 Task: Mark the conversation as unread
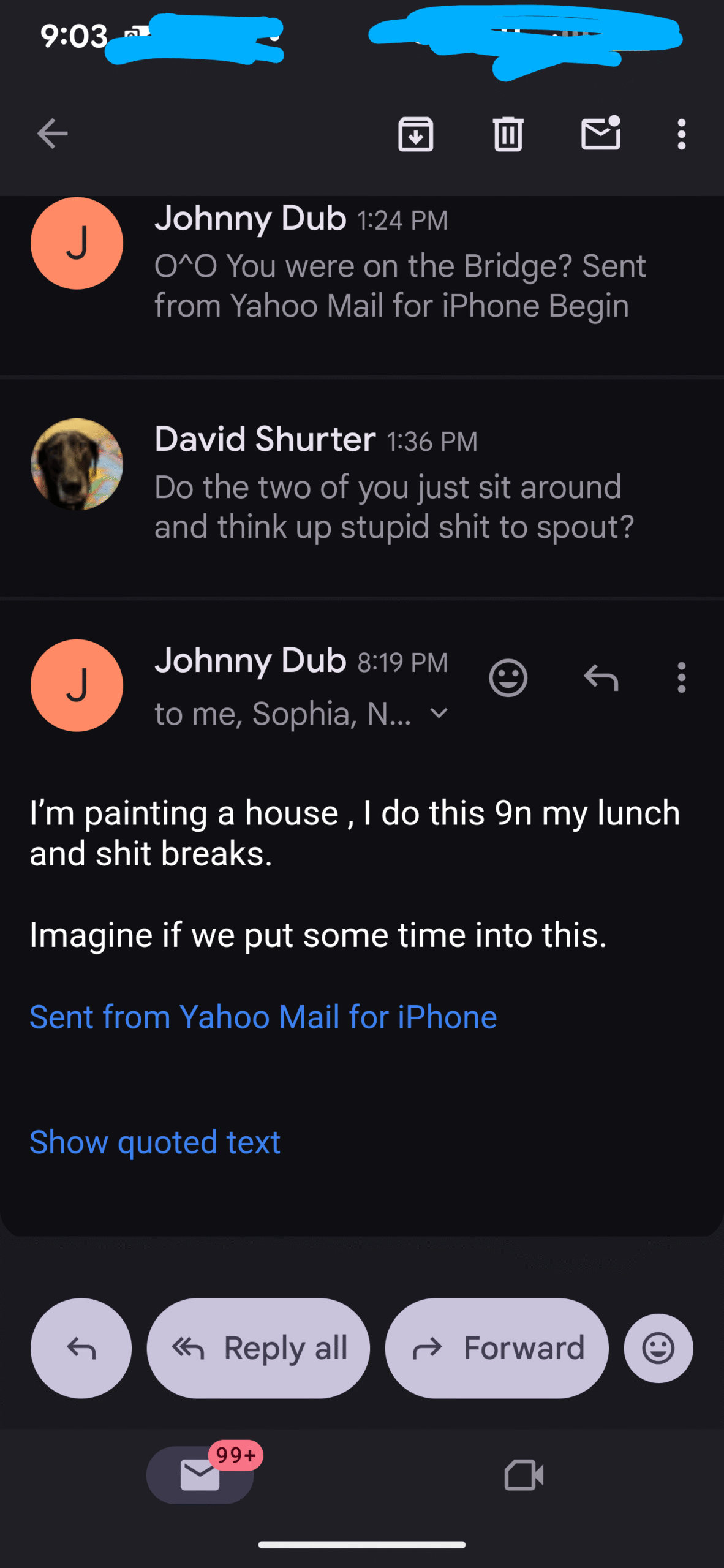click(600, 134)
